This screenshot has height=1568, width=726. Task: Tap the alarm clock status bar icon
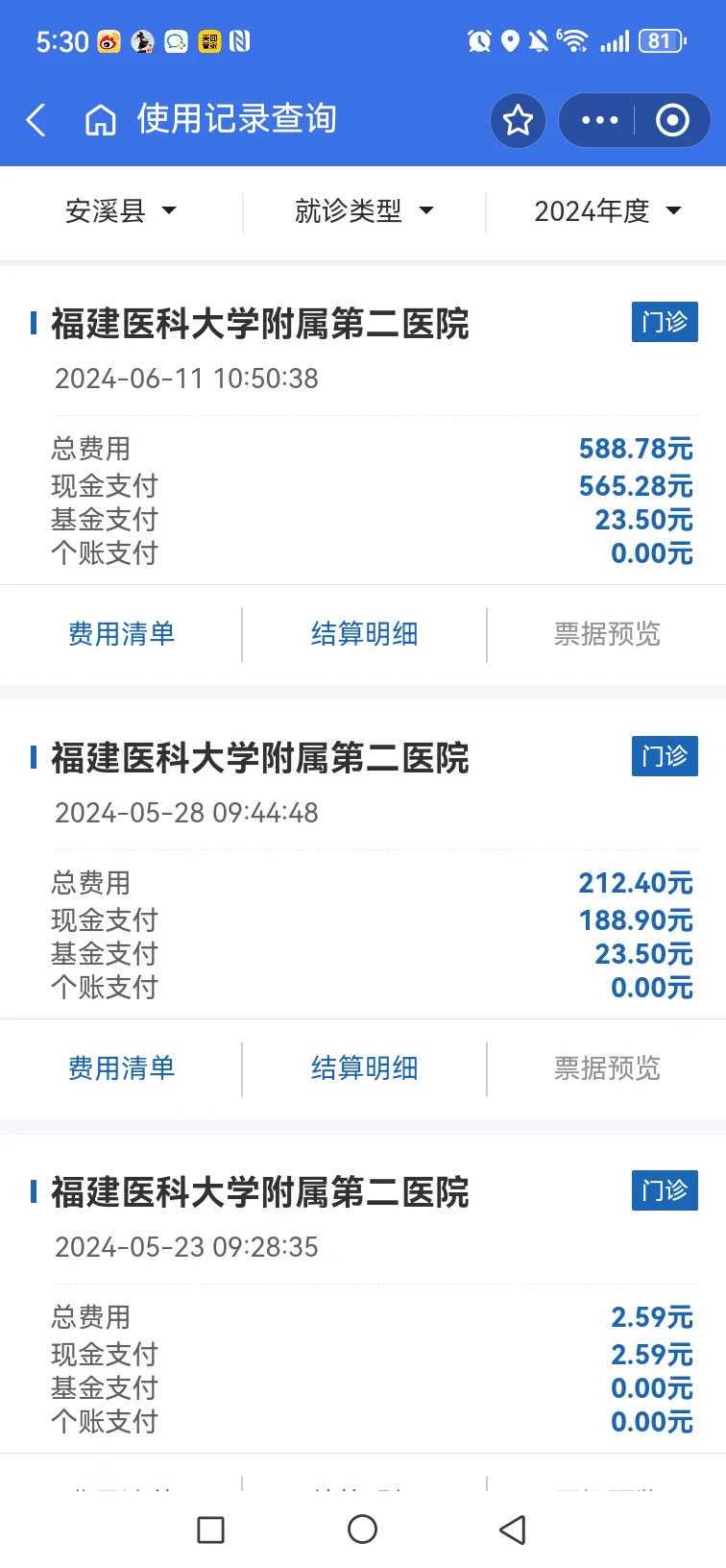pyautogui.click(x=478, y=41)
